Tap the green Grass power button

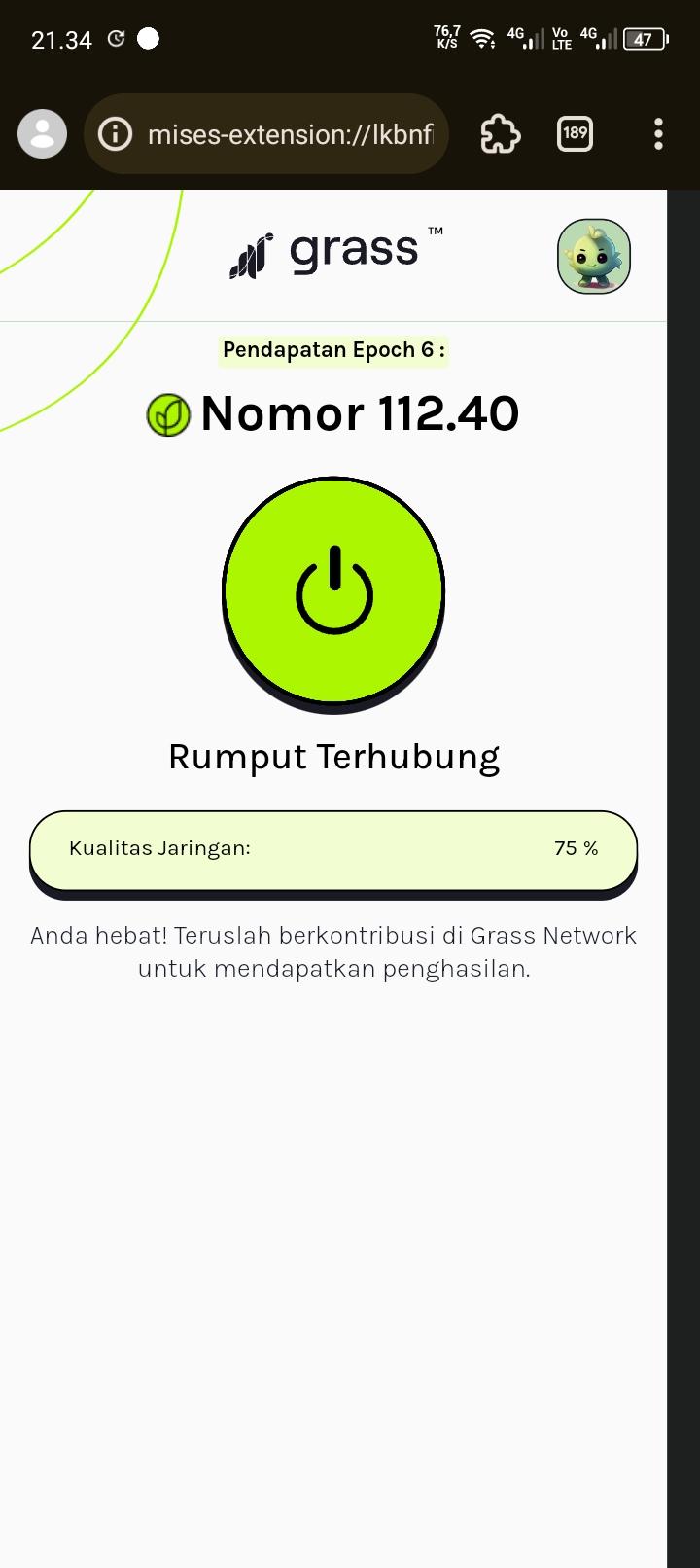click(333, 589)
